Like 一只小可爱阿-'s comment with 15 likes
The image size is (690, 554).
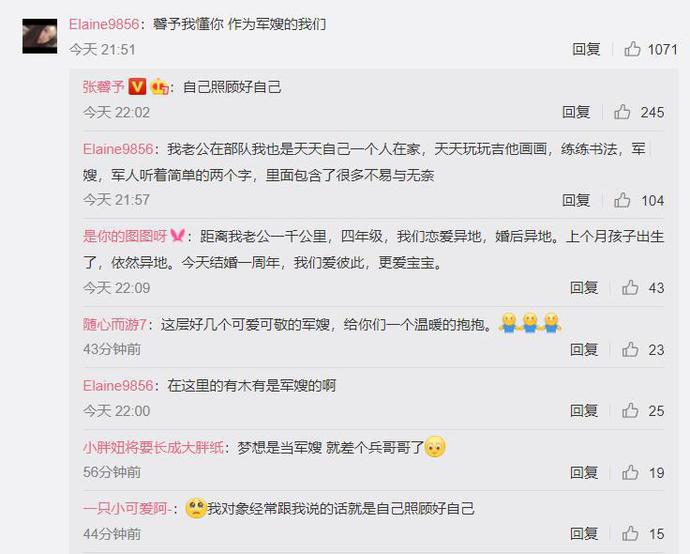[x=630, y=534]
